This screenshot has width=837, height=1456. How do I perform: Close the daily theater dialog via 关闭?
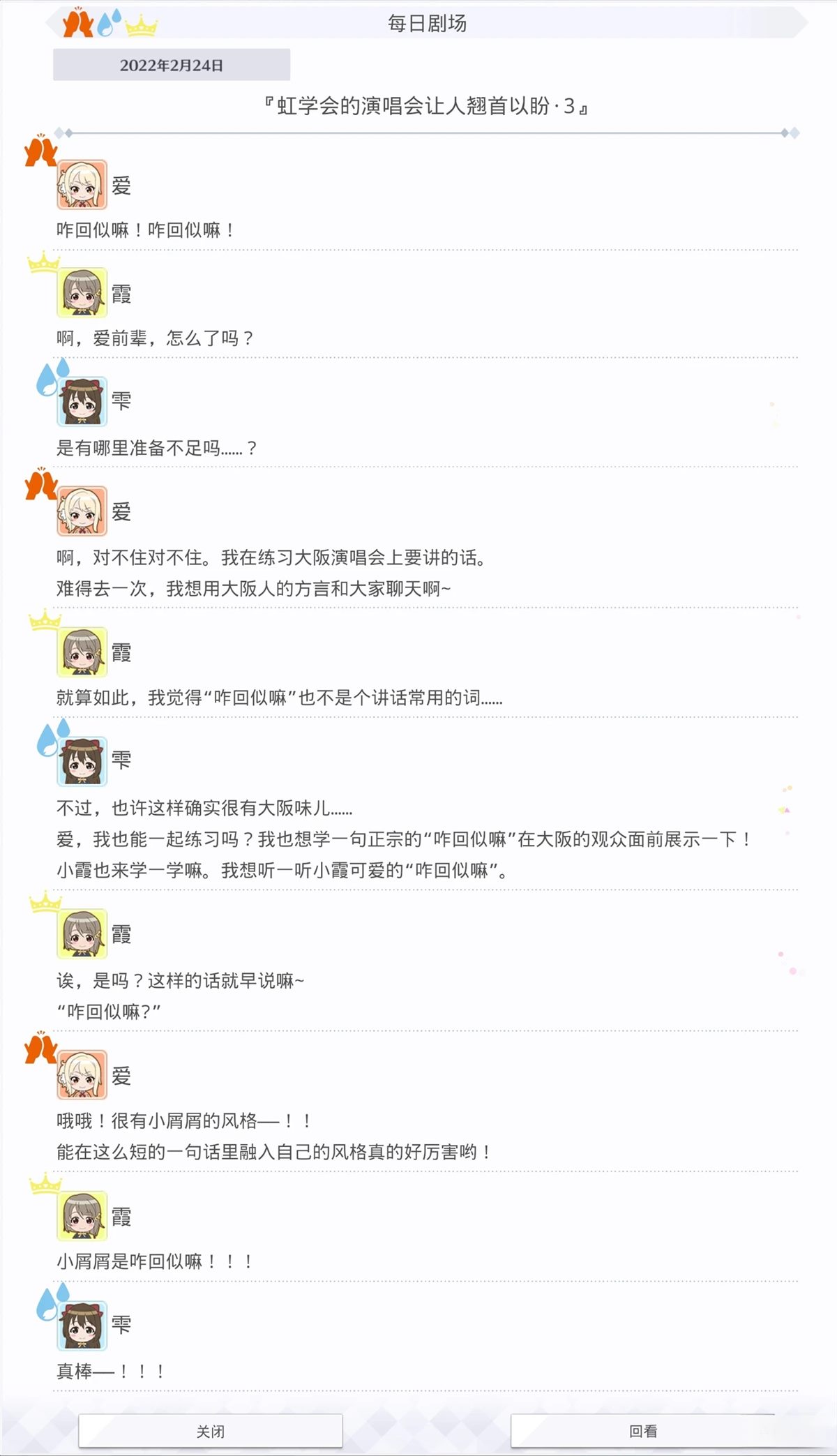(x=210, y=1431)
